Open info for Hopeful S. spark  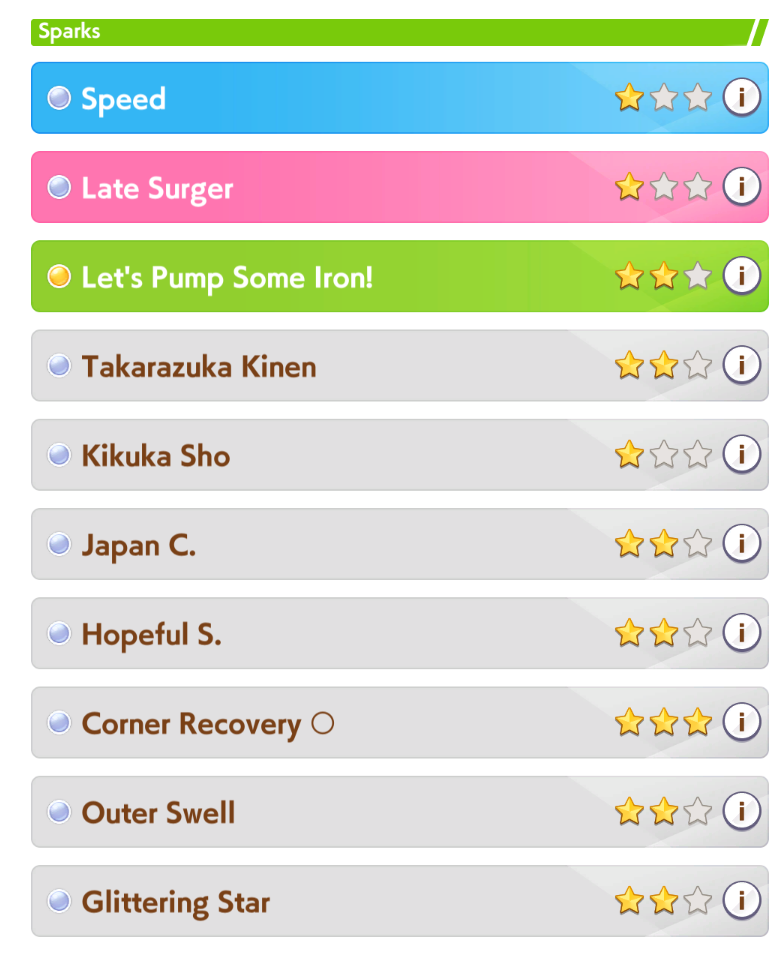[x=741, y=633]
